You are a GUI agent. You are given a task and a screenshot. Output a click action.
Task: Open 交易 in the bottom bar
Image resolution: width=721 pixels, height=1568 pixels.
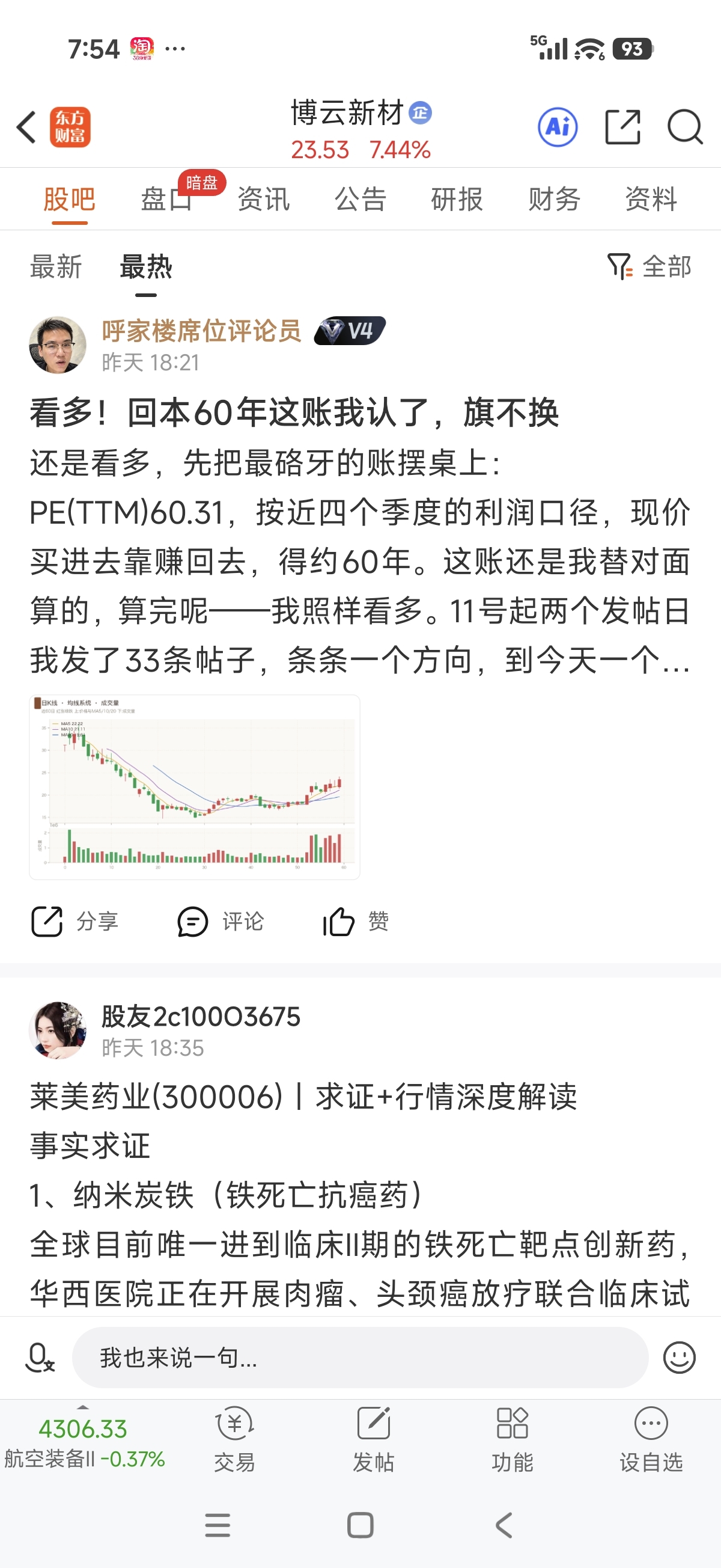(x=235, y=1439)
